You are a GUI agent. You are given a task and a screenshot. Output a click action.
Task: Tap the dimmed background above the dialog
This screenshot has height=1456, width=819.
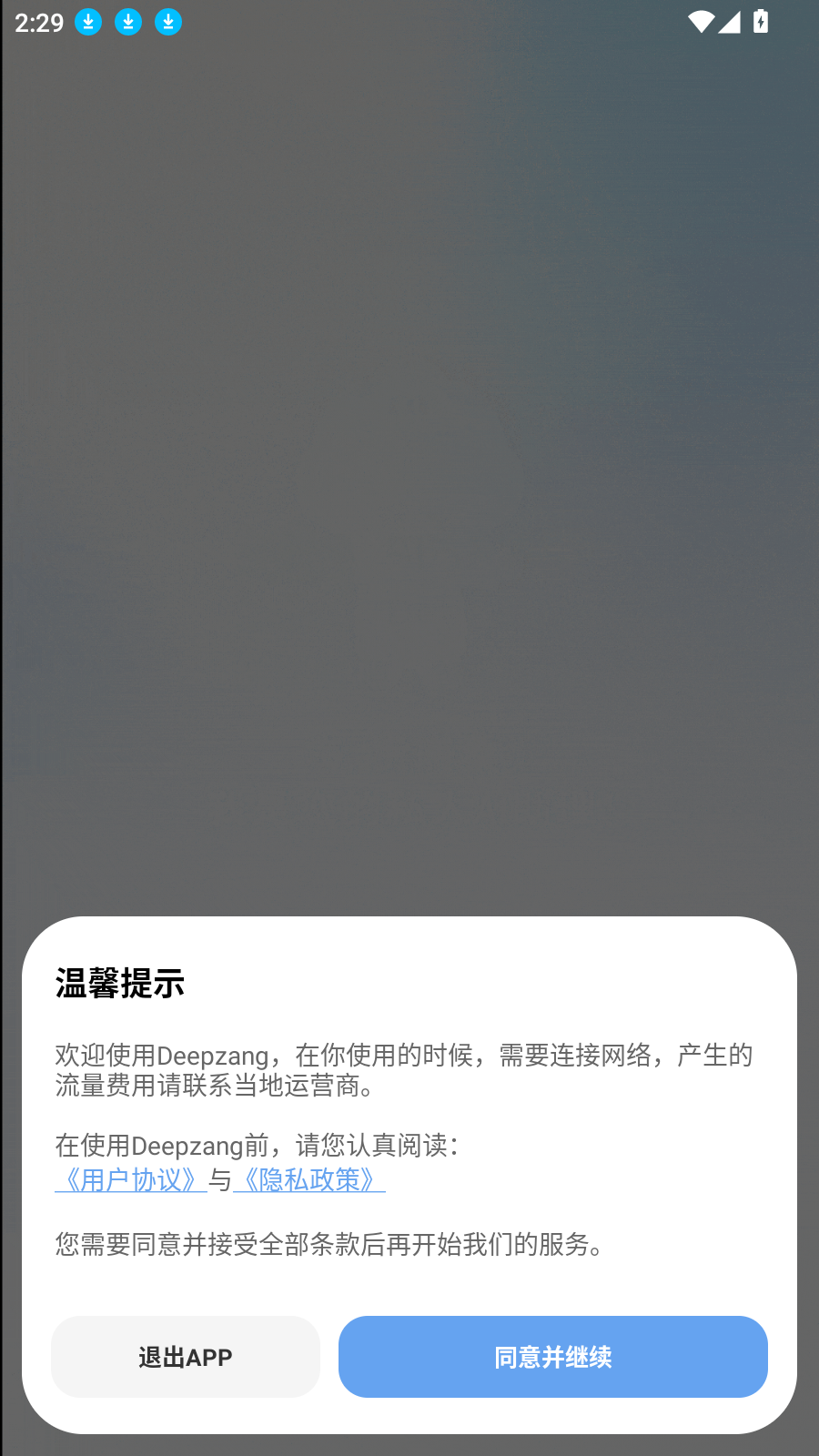(409, 455)
